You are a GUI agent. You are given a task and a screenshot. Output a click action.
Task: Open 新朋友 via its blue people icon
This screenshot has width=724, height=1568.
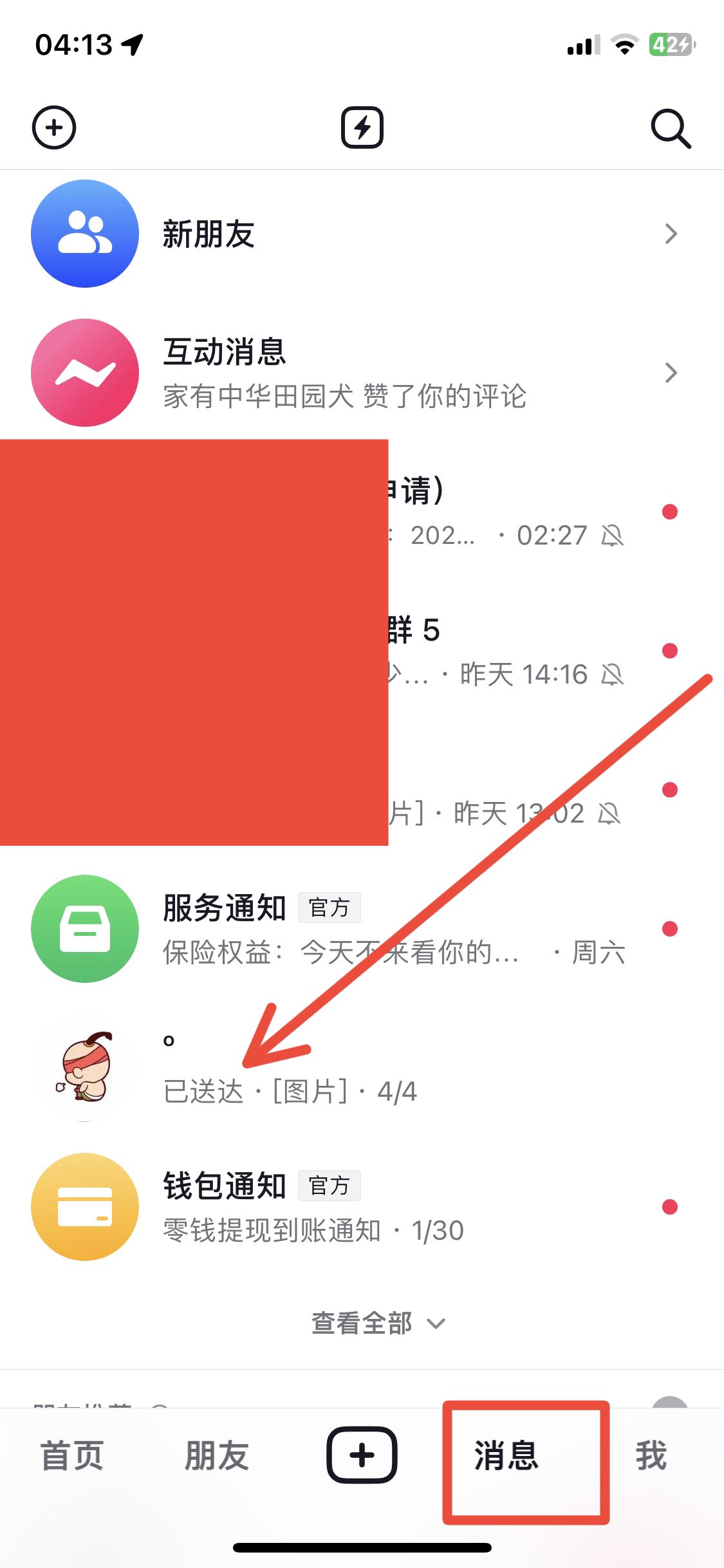point(84,233)
